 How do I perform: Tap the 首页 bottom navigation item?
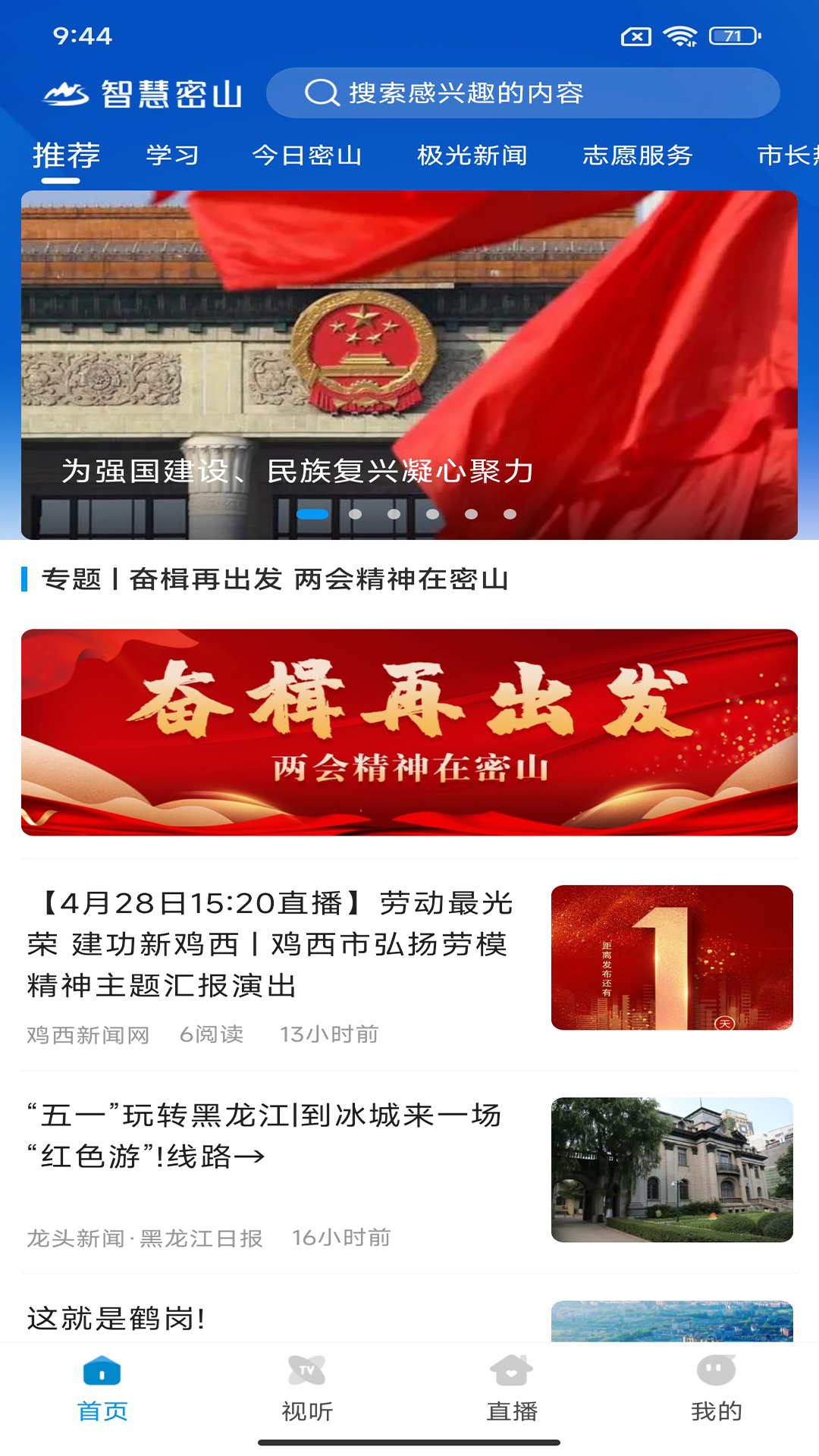(102, 1389)
